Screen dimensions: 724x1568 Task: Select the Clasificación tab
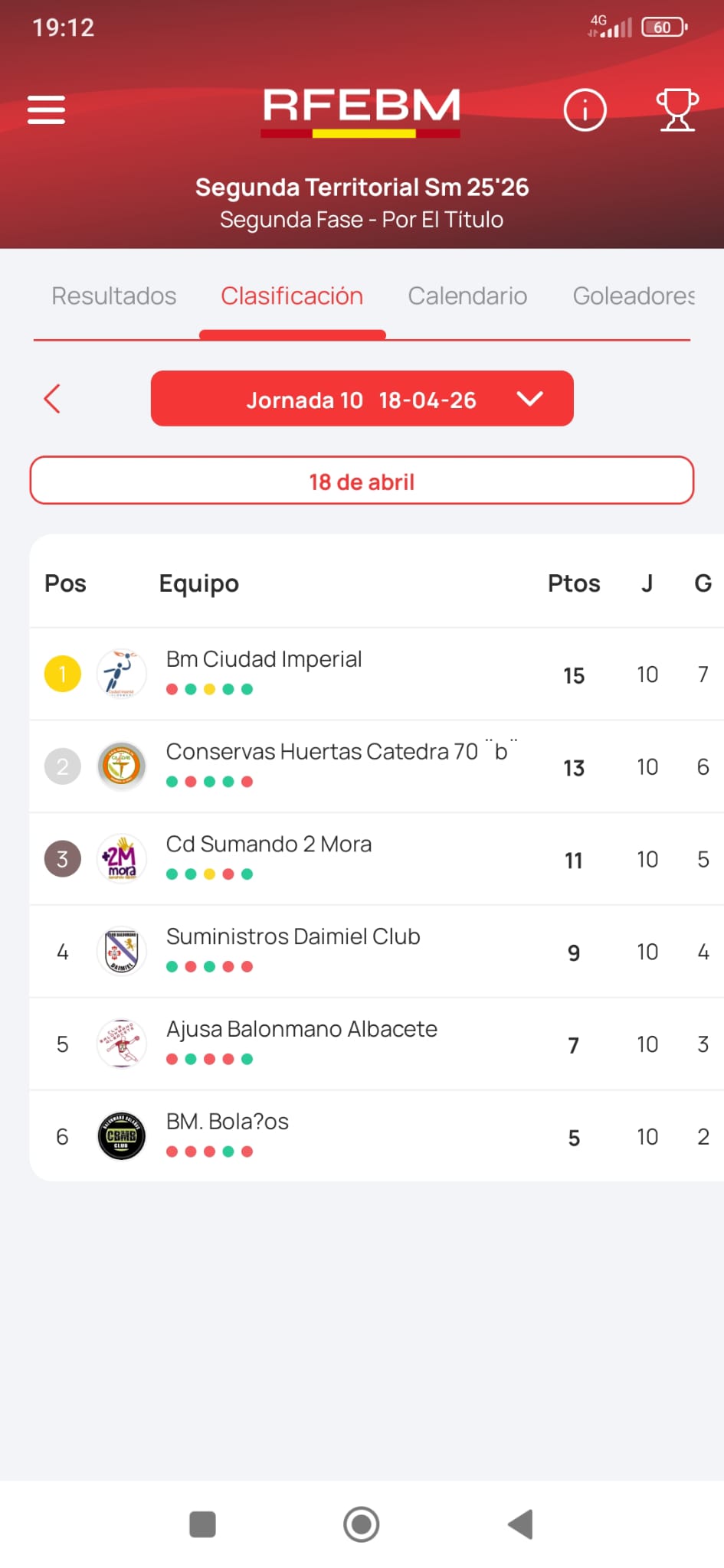click(x=292, y=296)
